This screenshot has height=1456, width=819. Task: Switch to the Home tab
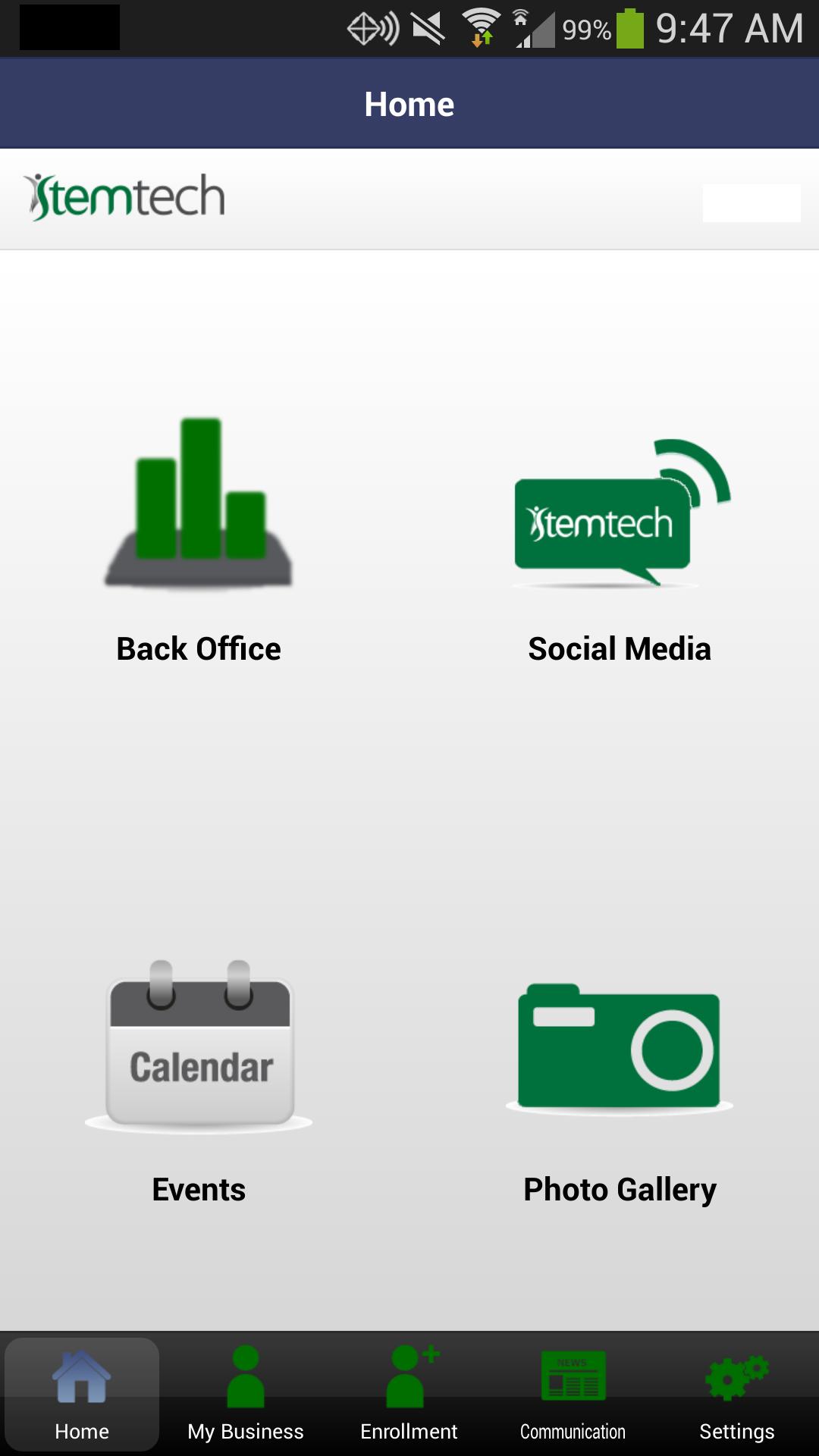pyautogui.click(x=82, y=1432)
